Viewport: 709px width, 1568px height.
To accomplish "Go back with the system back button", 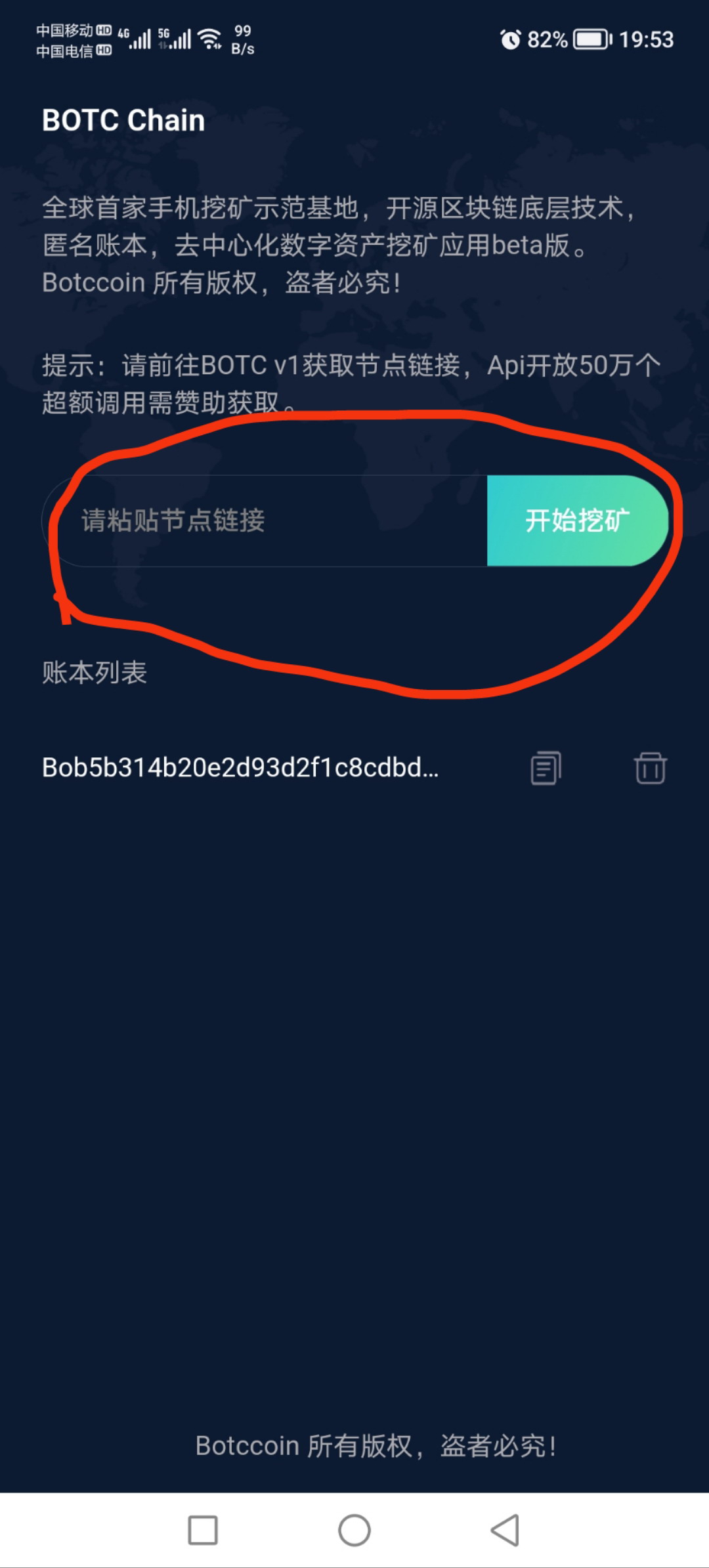I will click(x=505, y=1531).
